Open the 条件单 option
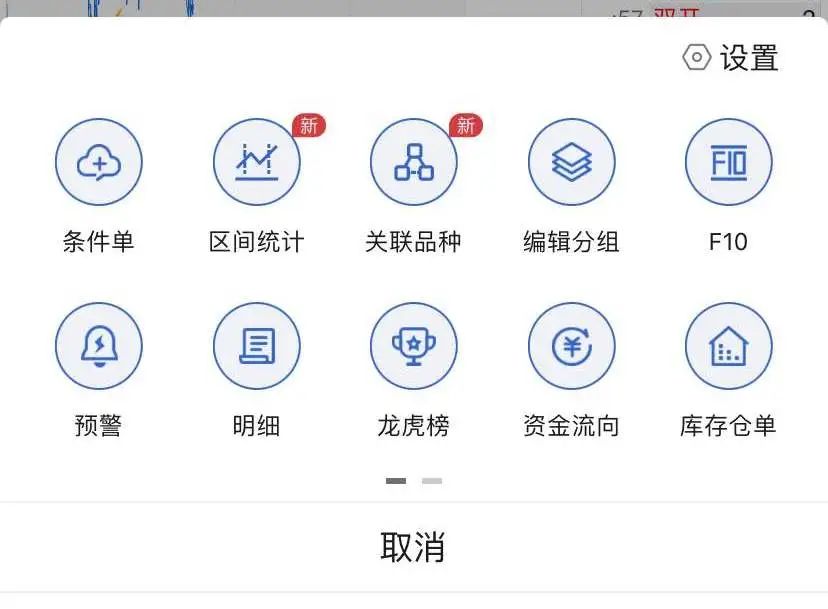Screen dimensions: 828x609 [99, 163]
